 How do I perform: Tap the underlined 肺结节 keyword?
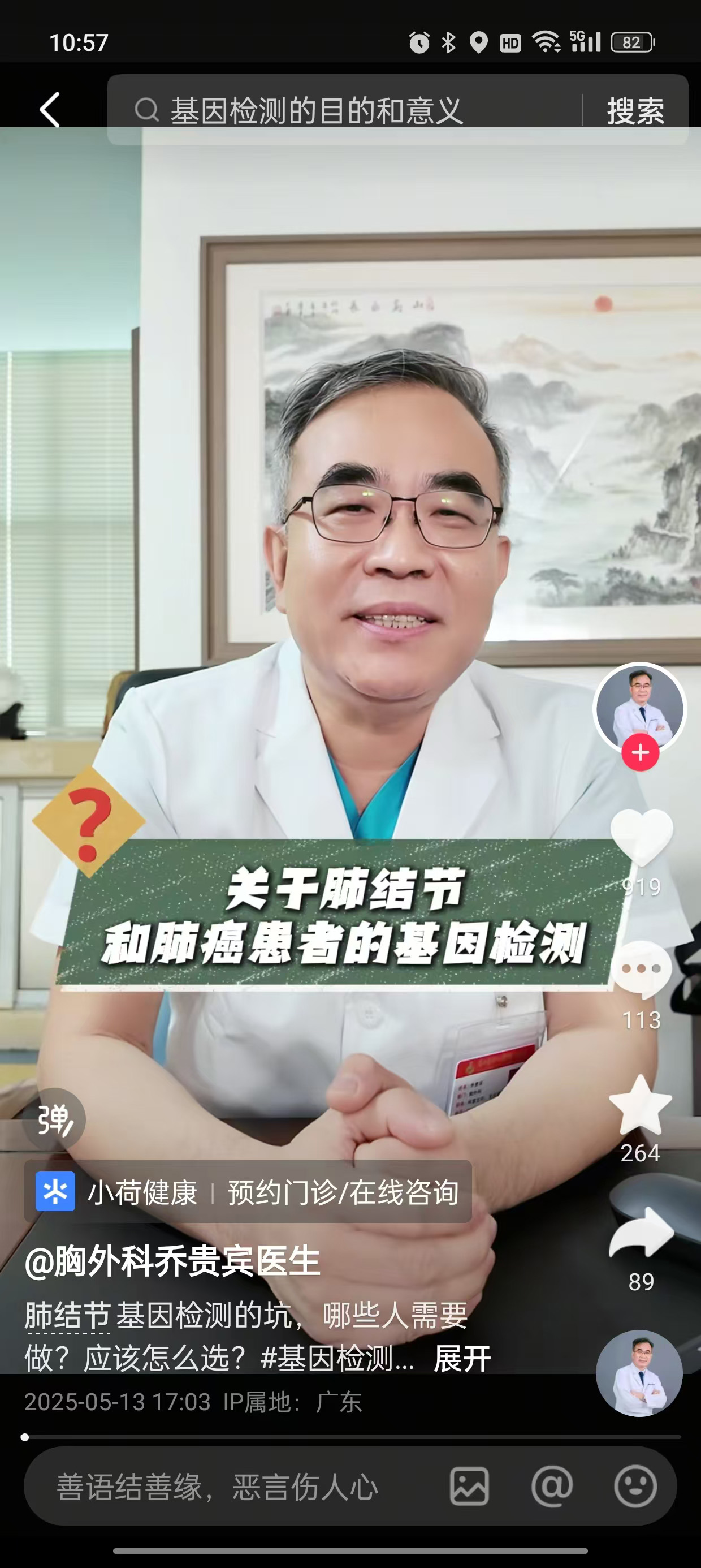click(67, 1315)
